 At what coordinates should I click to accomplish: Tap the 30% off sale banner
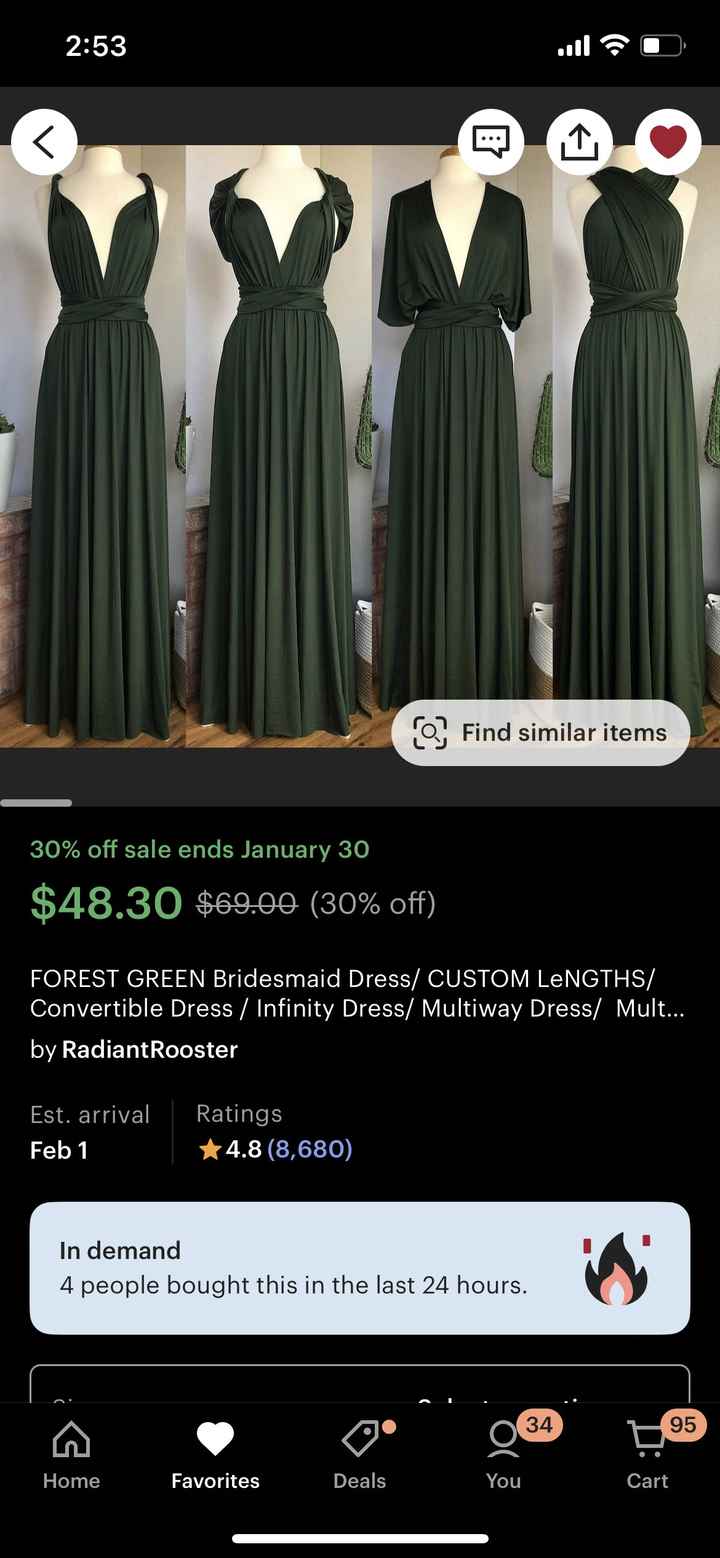(200, 851)
